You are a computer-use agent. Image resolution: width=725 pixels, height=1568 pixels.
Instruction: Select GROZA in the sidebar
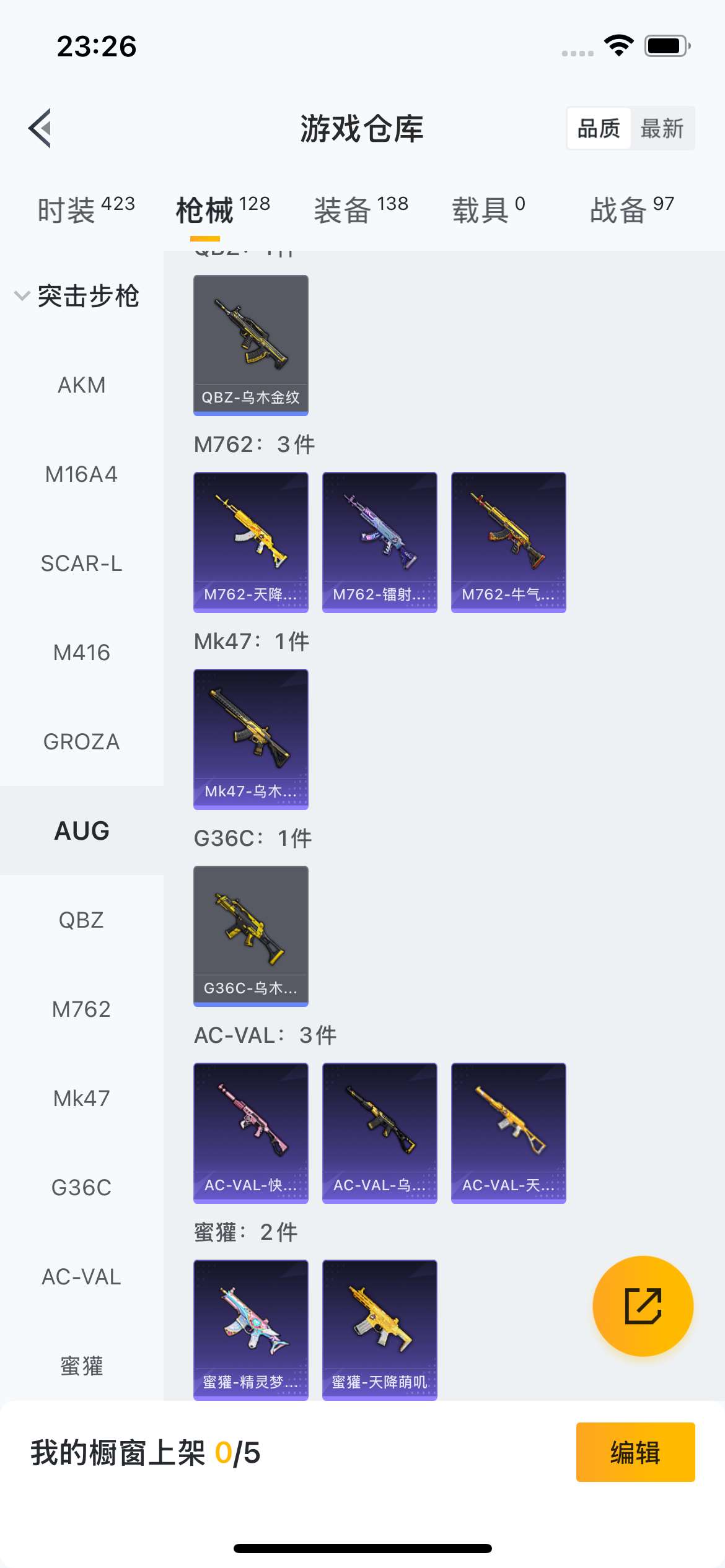[x=81, y=742]
